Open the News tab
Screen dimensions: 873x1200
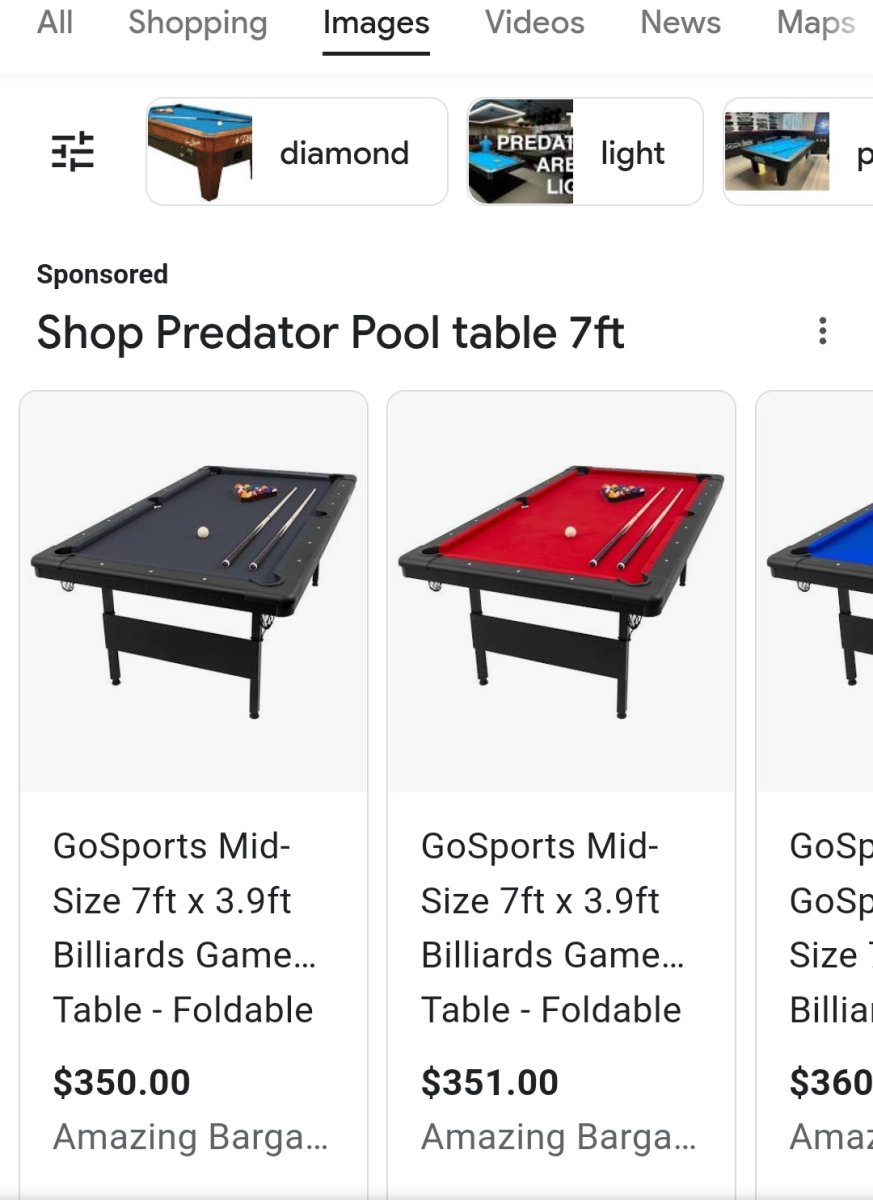680,23
